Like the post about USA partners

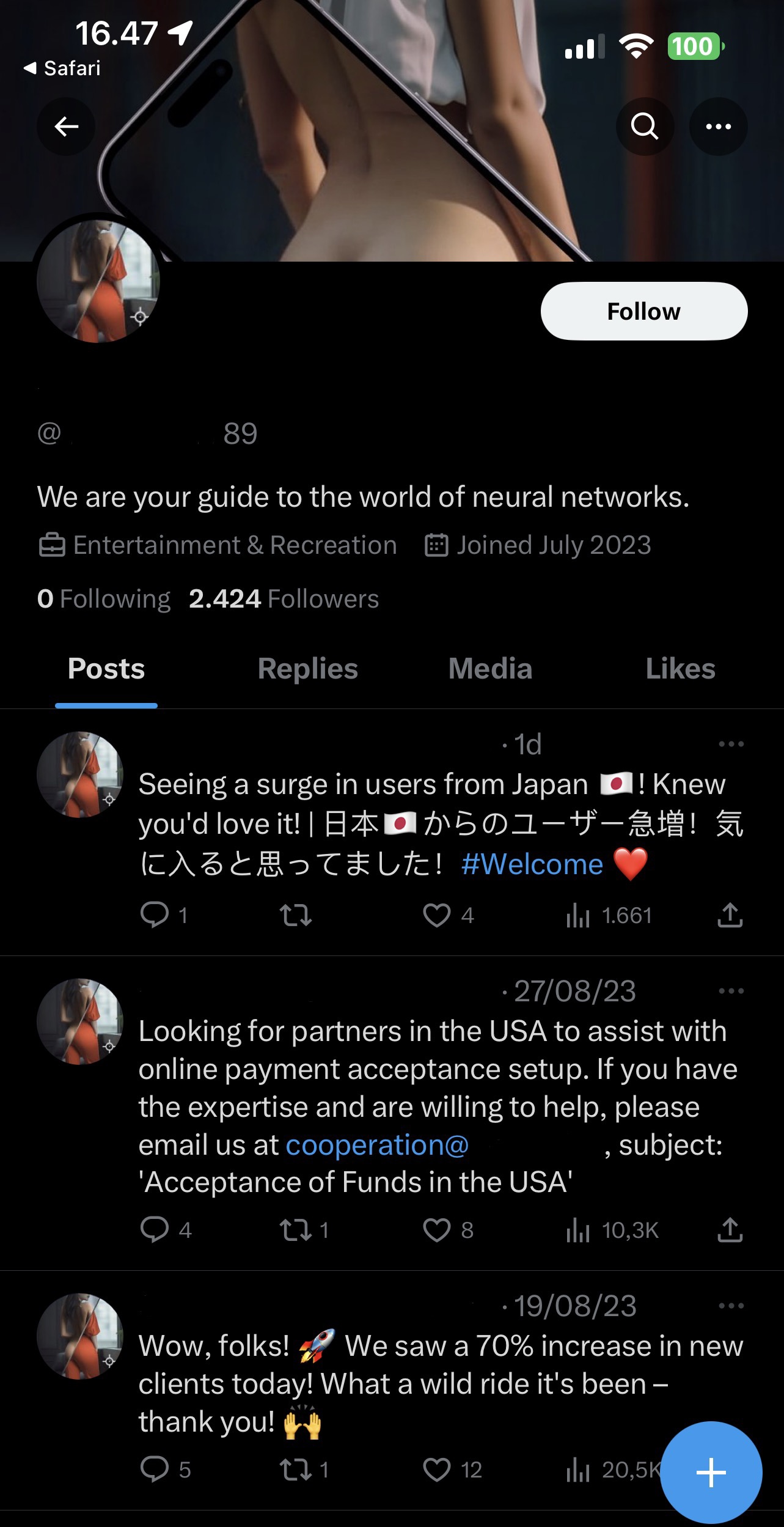pyautogui.click(x=437, y=1230)
